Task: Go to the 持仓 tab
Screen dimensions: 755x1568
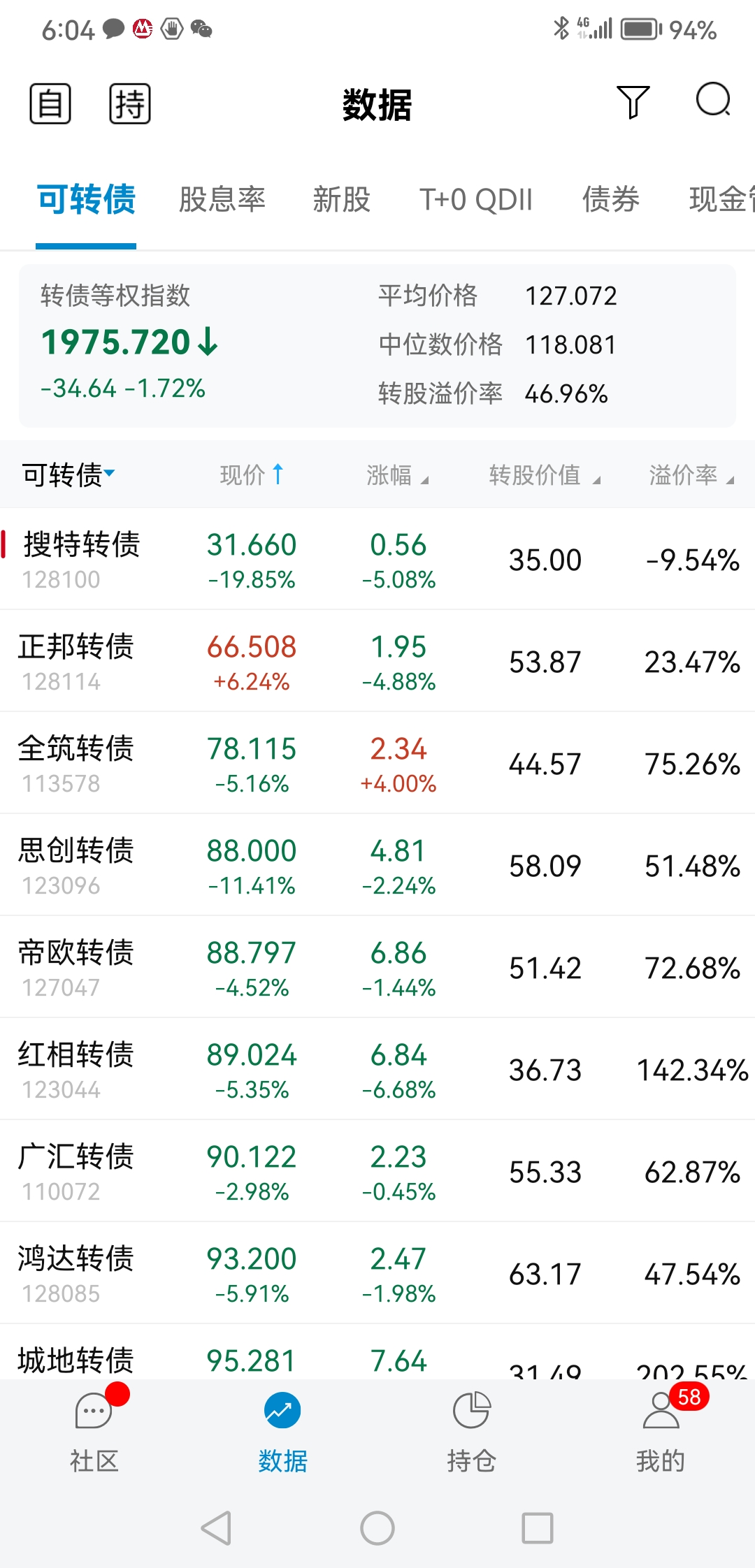Action: 472,1427
